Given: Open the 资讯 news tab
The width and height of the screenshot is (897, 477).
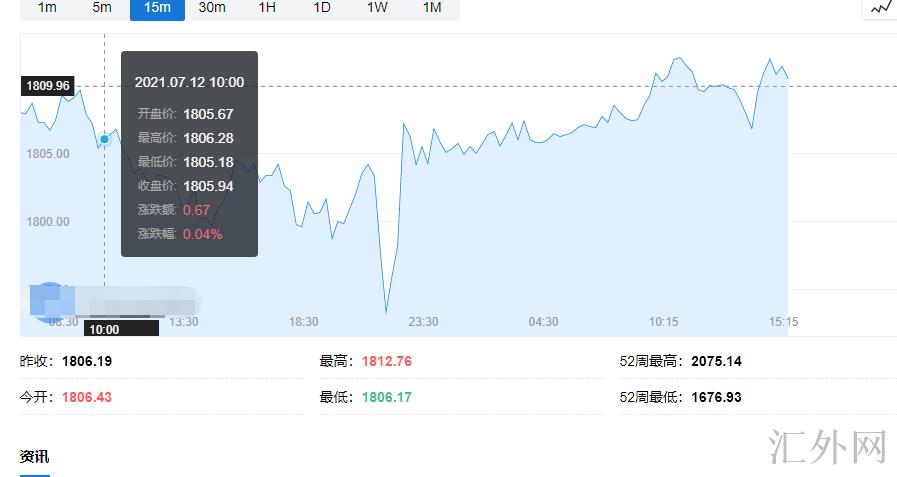Looking at the screenshot, I should click(34, 456).
